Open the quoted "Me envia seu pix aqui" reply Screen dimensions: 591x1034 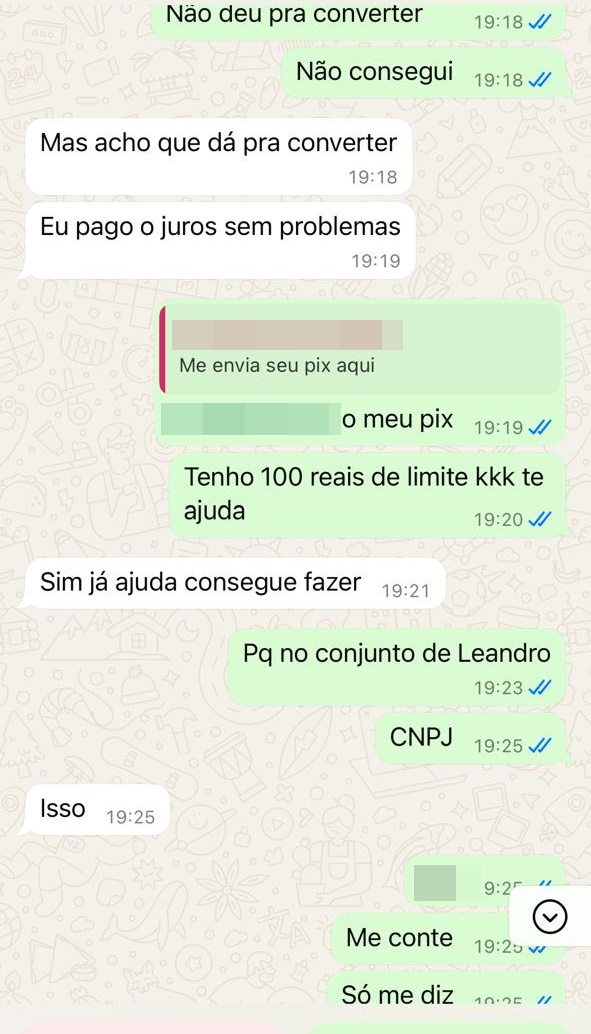click(x=360, y=350)
